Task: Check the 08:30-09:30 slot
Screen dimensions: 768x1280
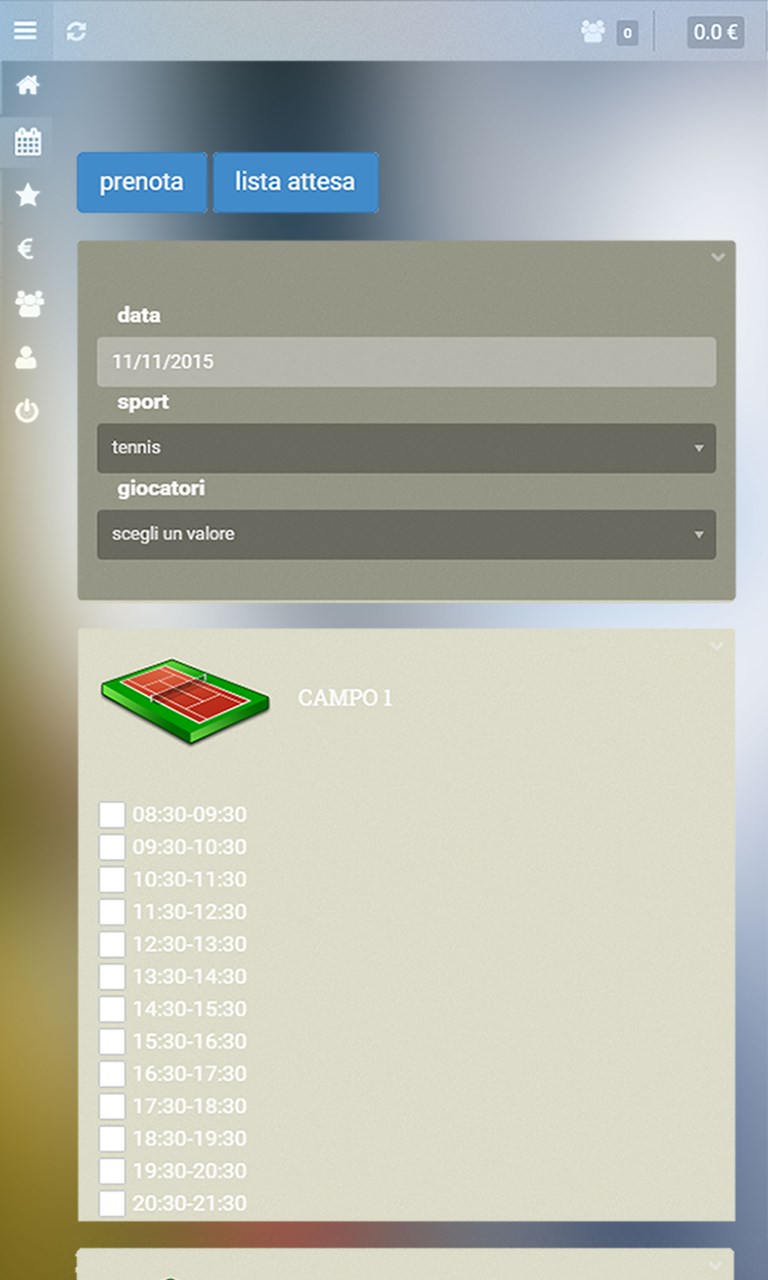Action: 112,815
